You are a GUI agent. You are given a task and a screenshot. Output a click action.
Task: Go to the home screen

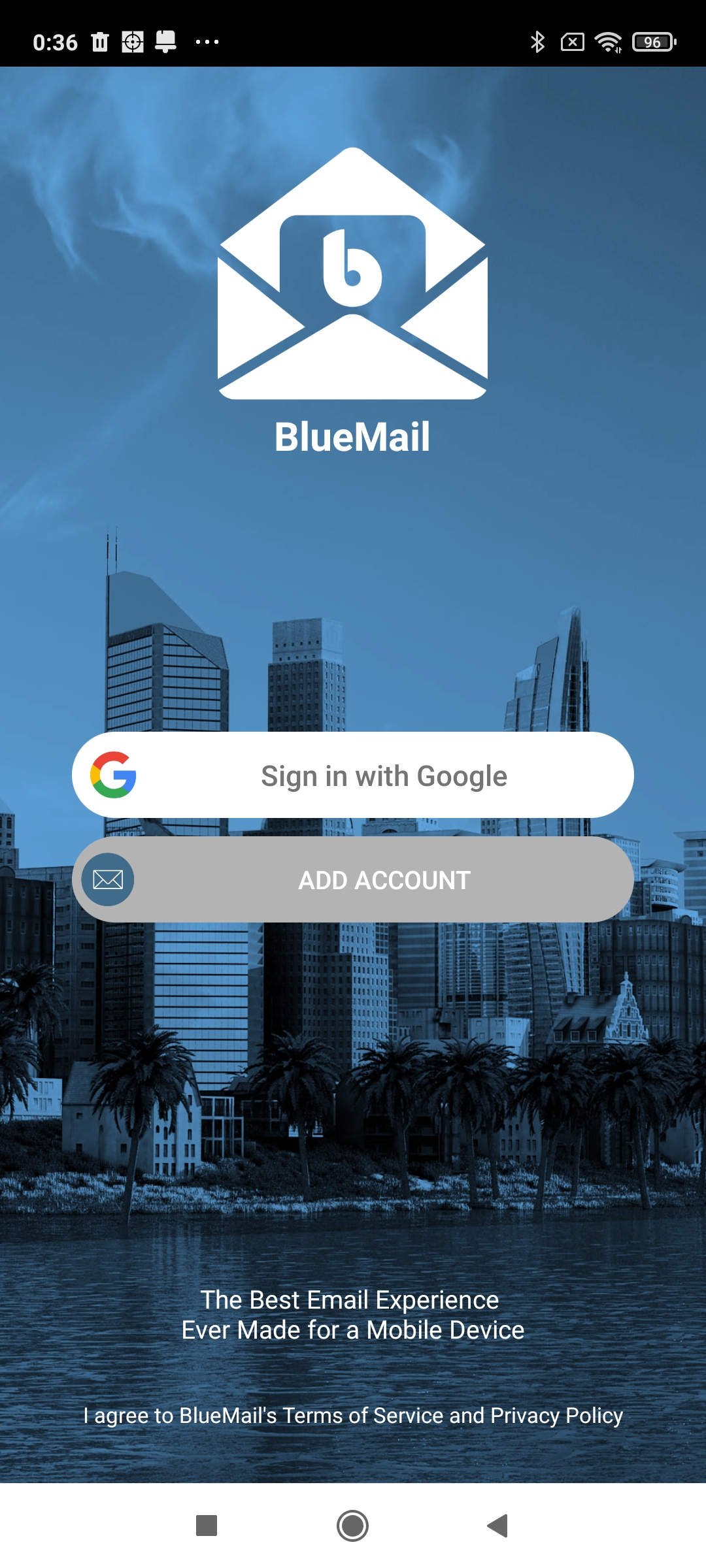point(353,1526)
